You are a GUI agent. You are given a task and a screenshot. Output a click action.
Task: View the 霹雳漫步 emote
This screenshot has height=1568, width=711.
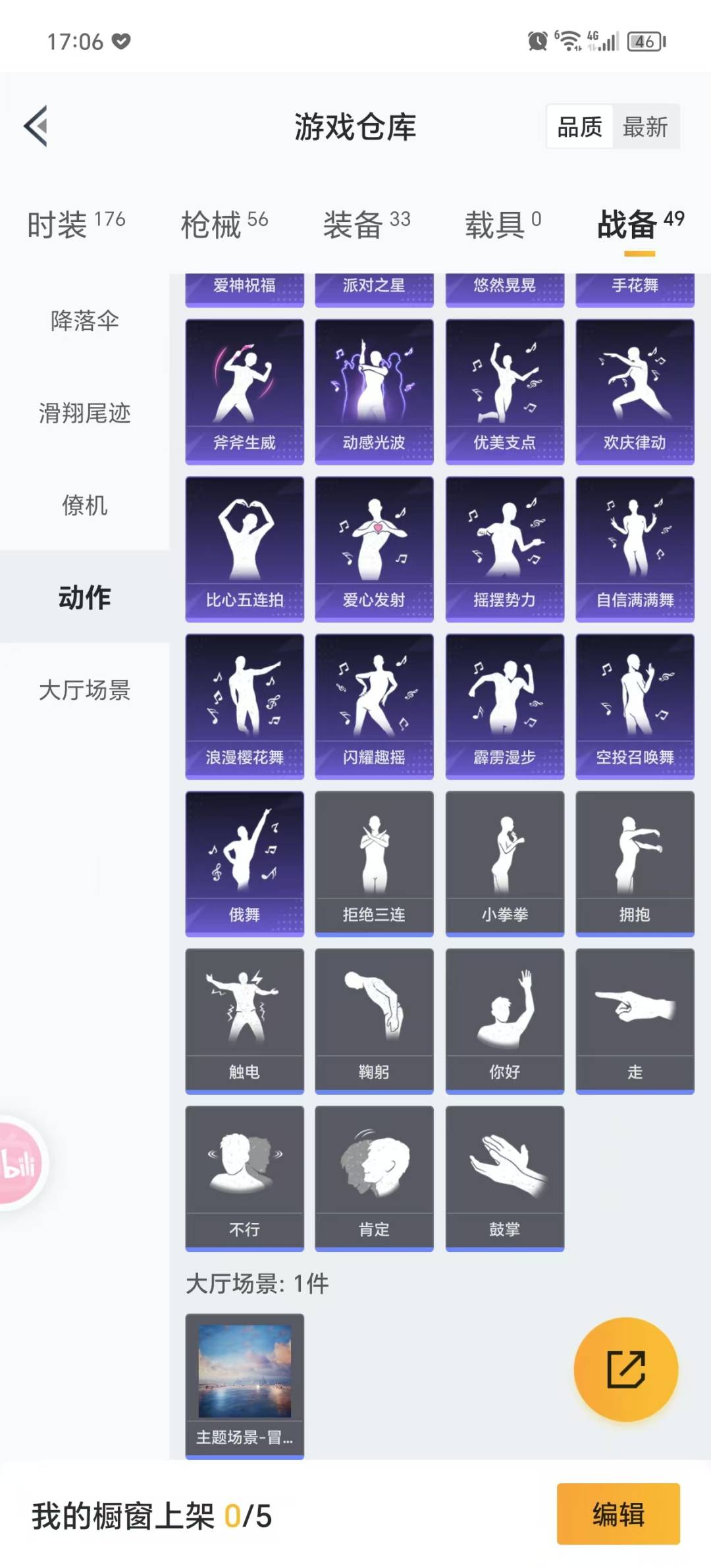coord(505,706)
